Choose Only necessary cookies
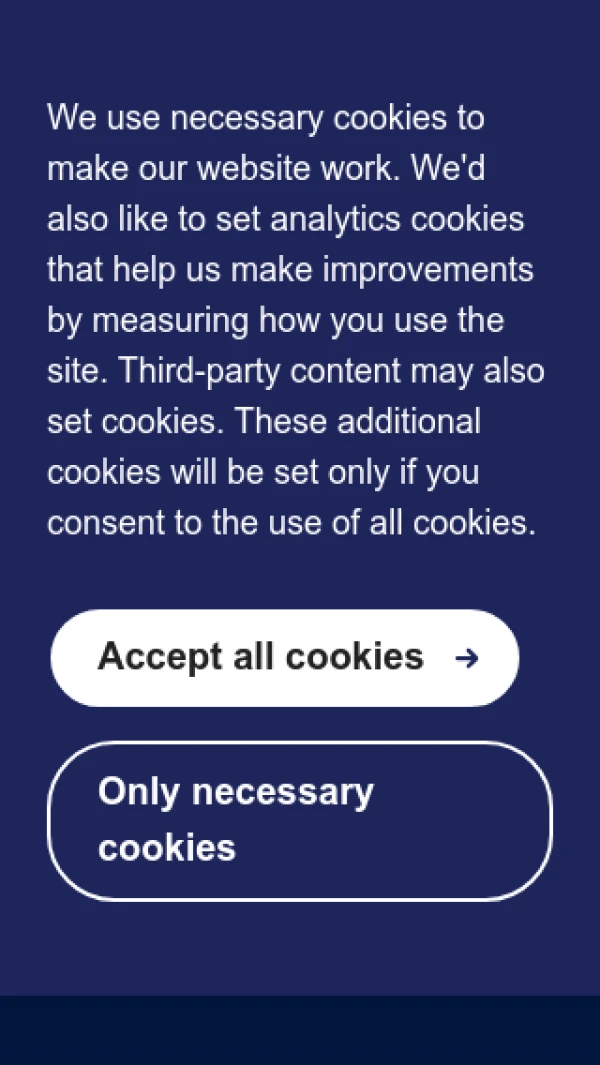 click(299, 821)
